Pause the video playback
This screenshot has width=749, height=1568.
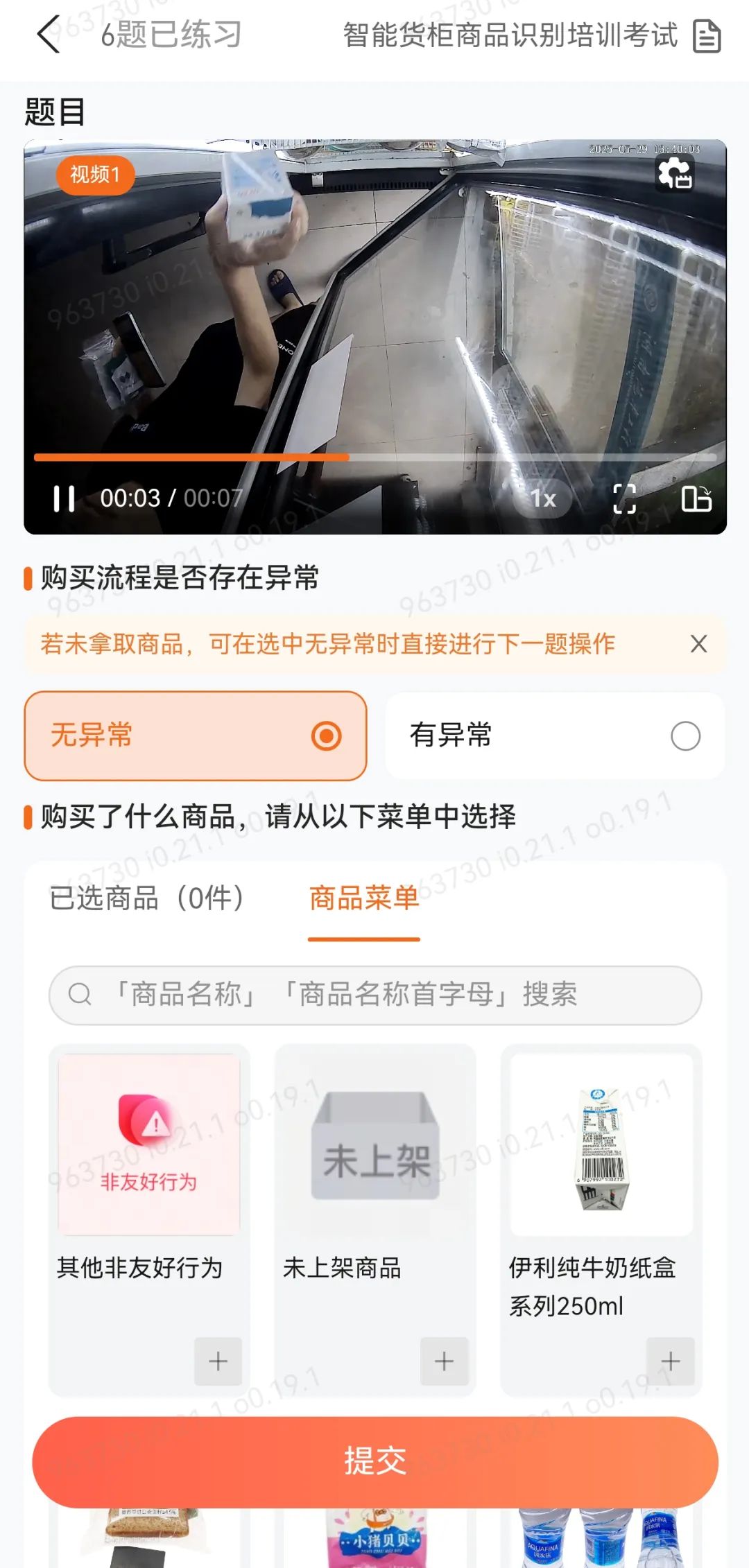coord(64,498)
